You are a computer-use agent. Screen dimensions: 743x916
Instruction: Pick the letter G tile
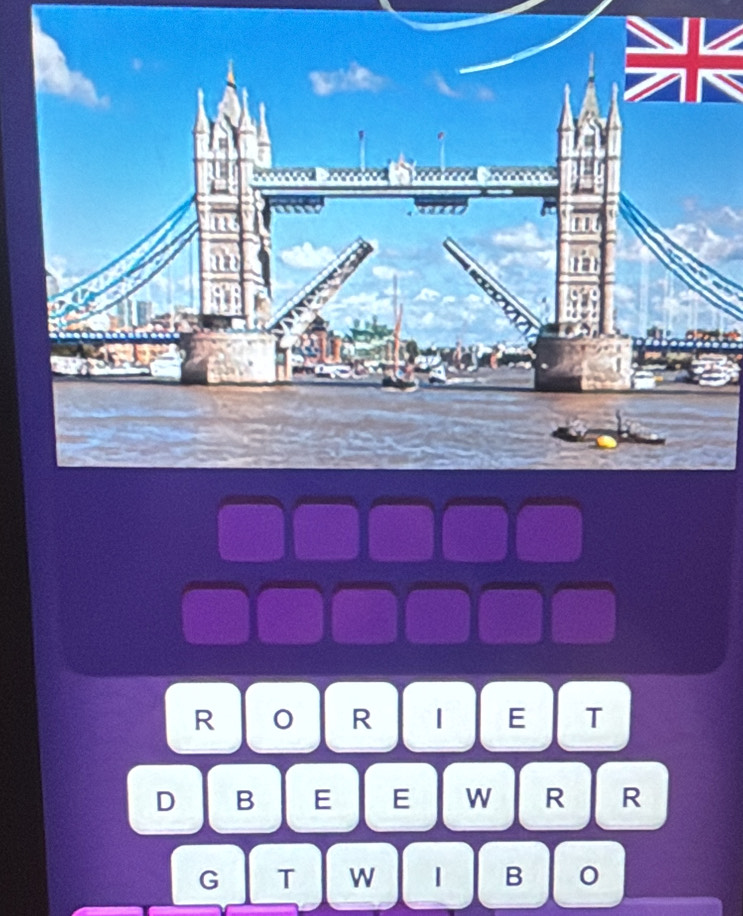point(208,877)
